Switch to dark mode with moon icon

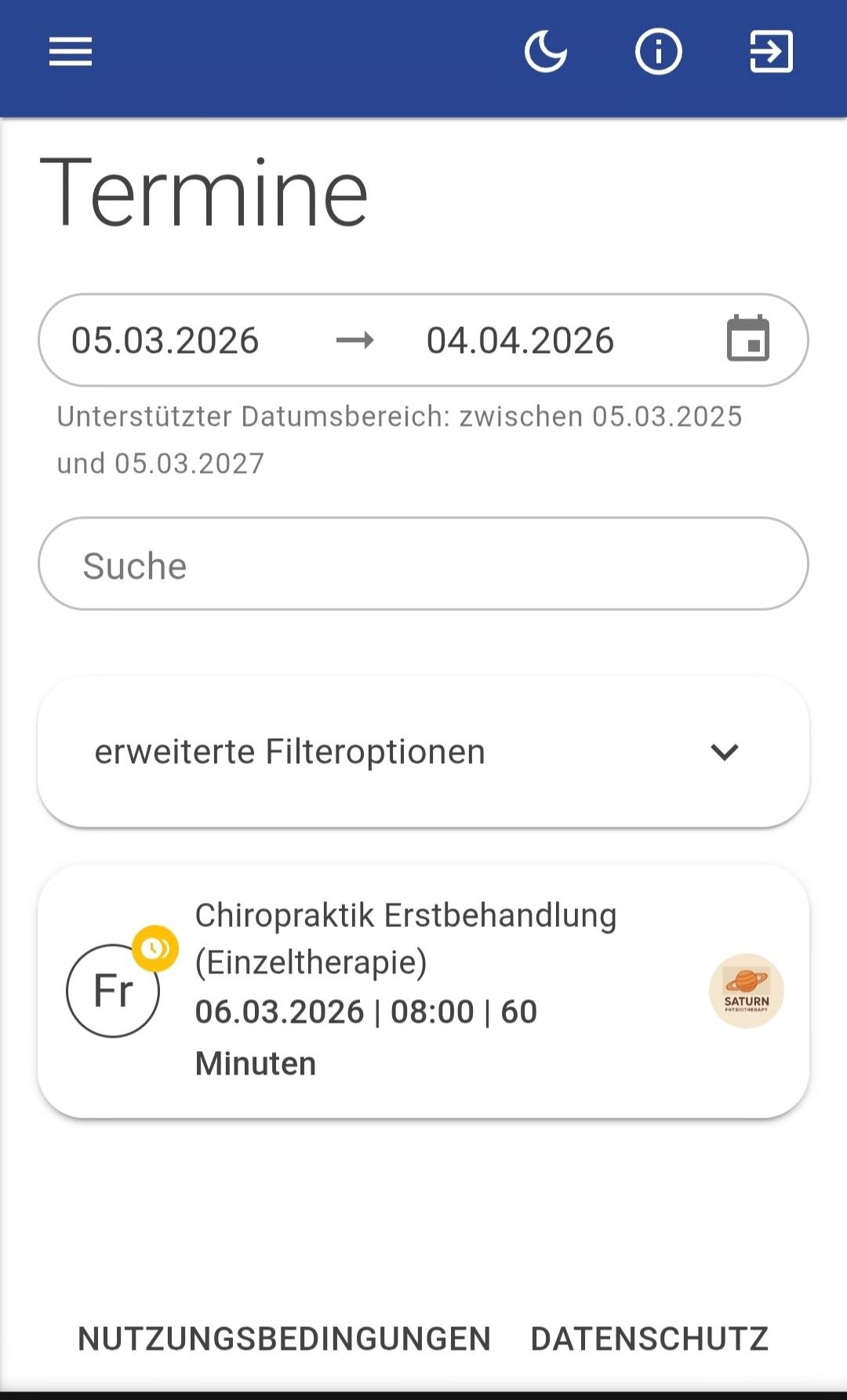[x=545, y=53]
